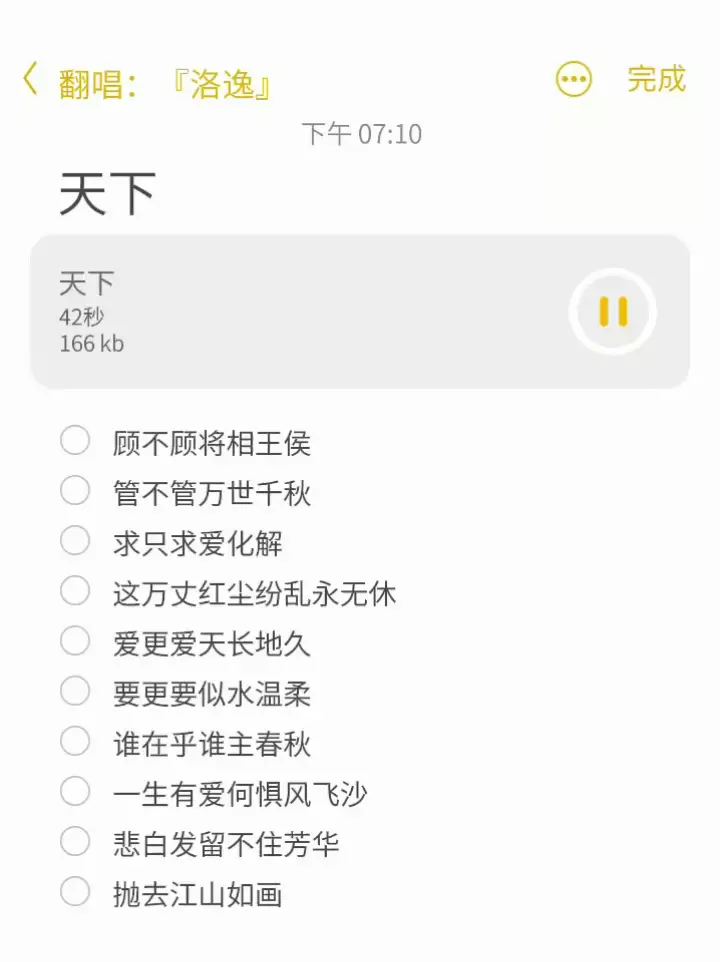The image size is (720, 962).
Task: Tap 完成 to finish editing
Action: point(656,79)
